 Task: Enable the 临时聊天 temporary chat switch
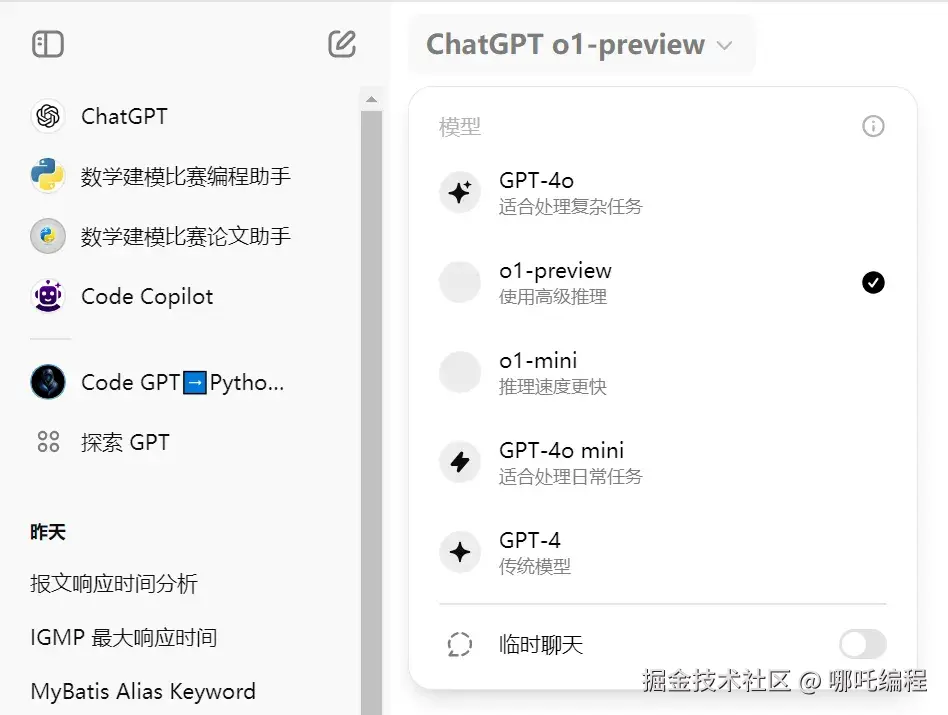862,644
